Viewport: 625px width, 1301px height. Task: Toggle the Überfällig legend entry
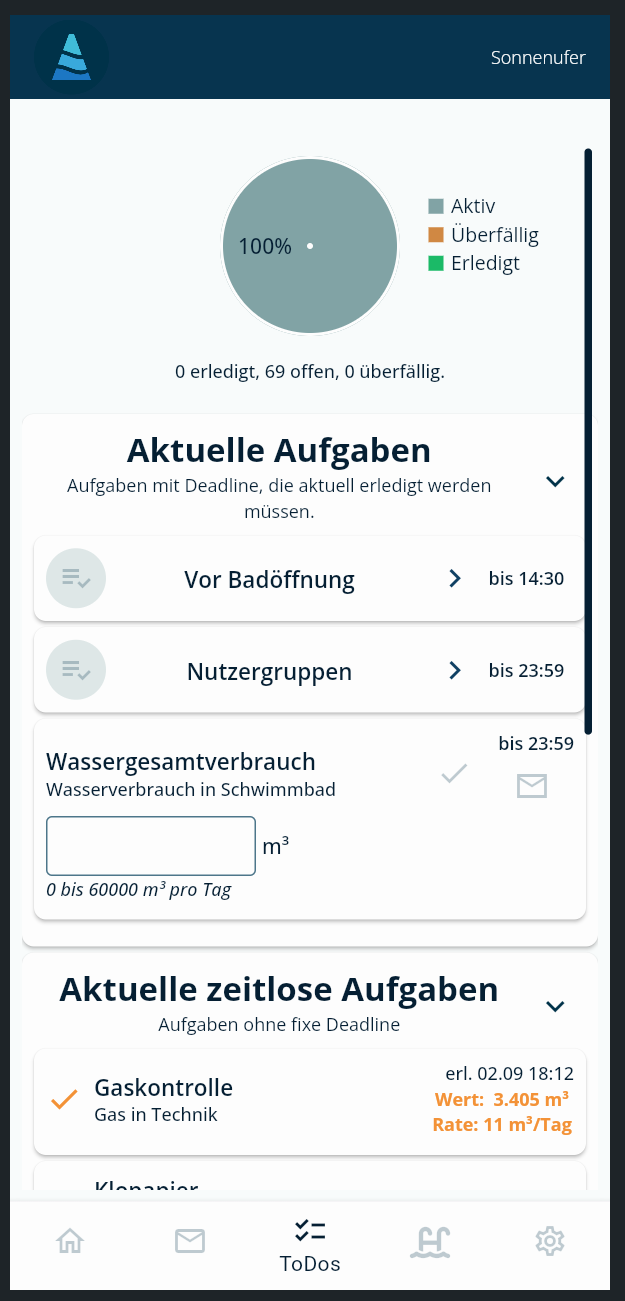click(483, 235)
